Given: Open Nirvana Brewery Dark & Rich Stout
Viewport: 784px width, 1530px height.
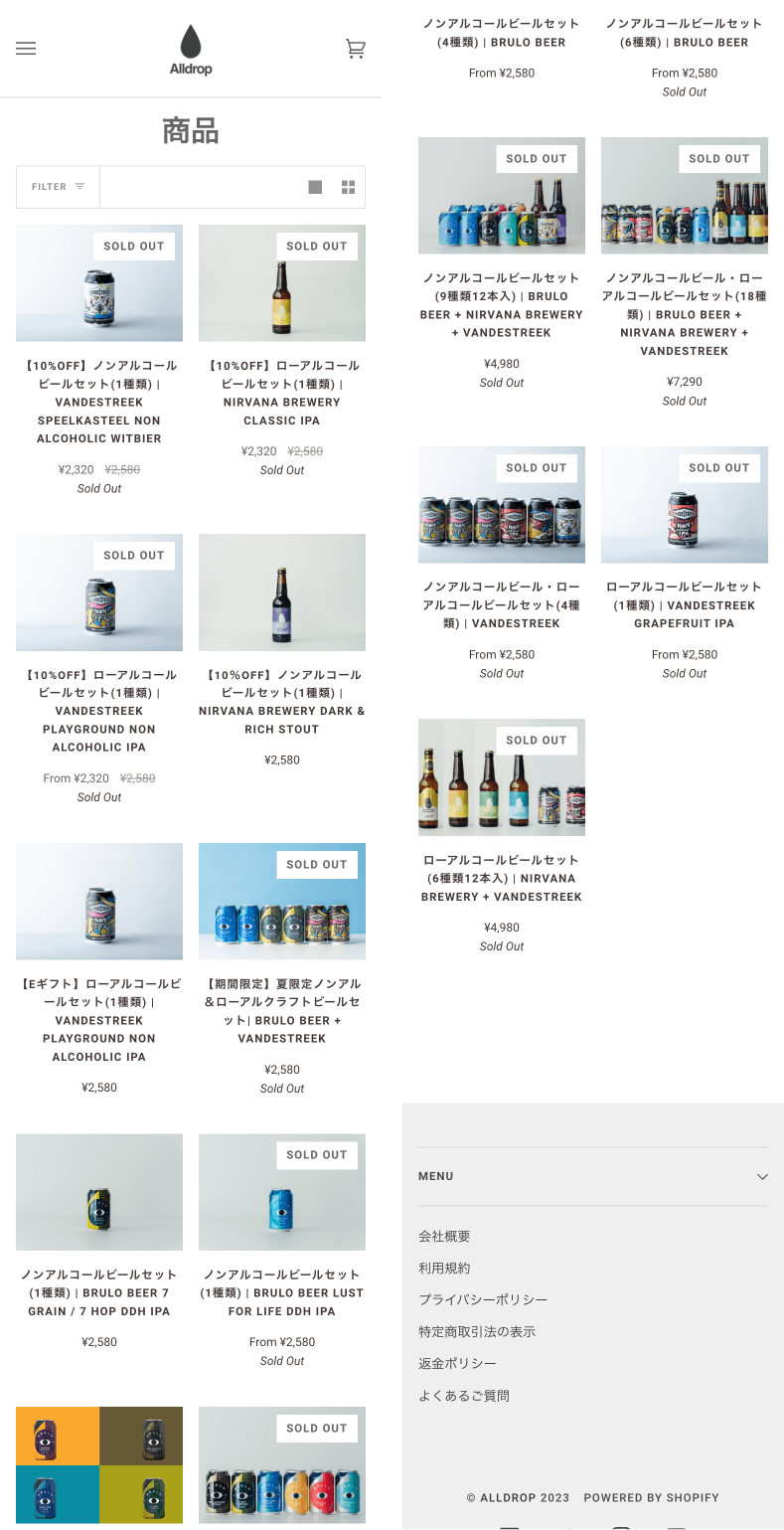Looking at the screenshot, I should pos(282,701).
